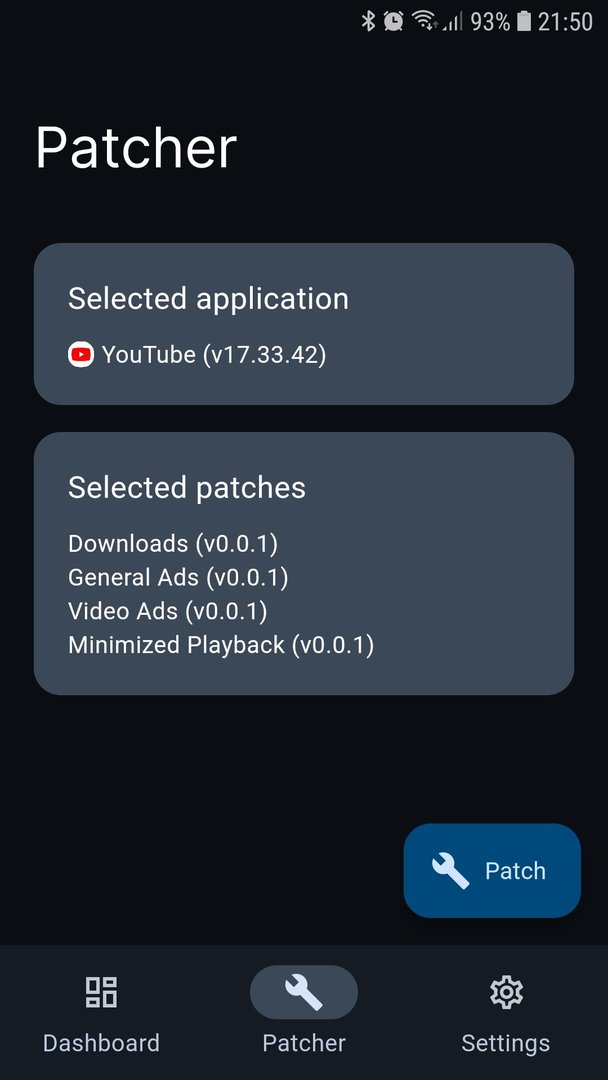The width and height of the screenshot is (608, 1080).
Task: Go to the Settings tab
Action: coord(505,1014)
